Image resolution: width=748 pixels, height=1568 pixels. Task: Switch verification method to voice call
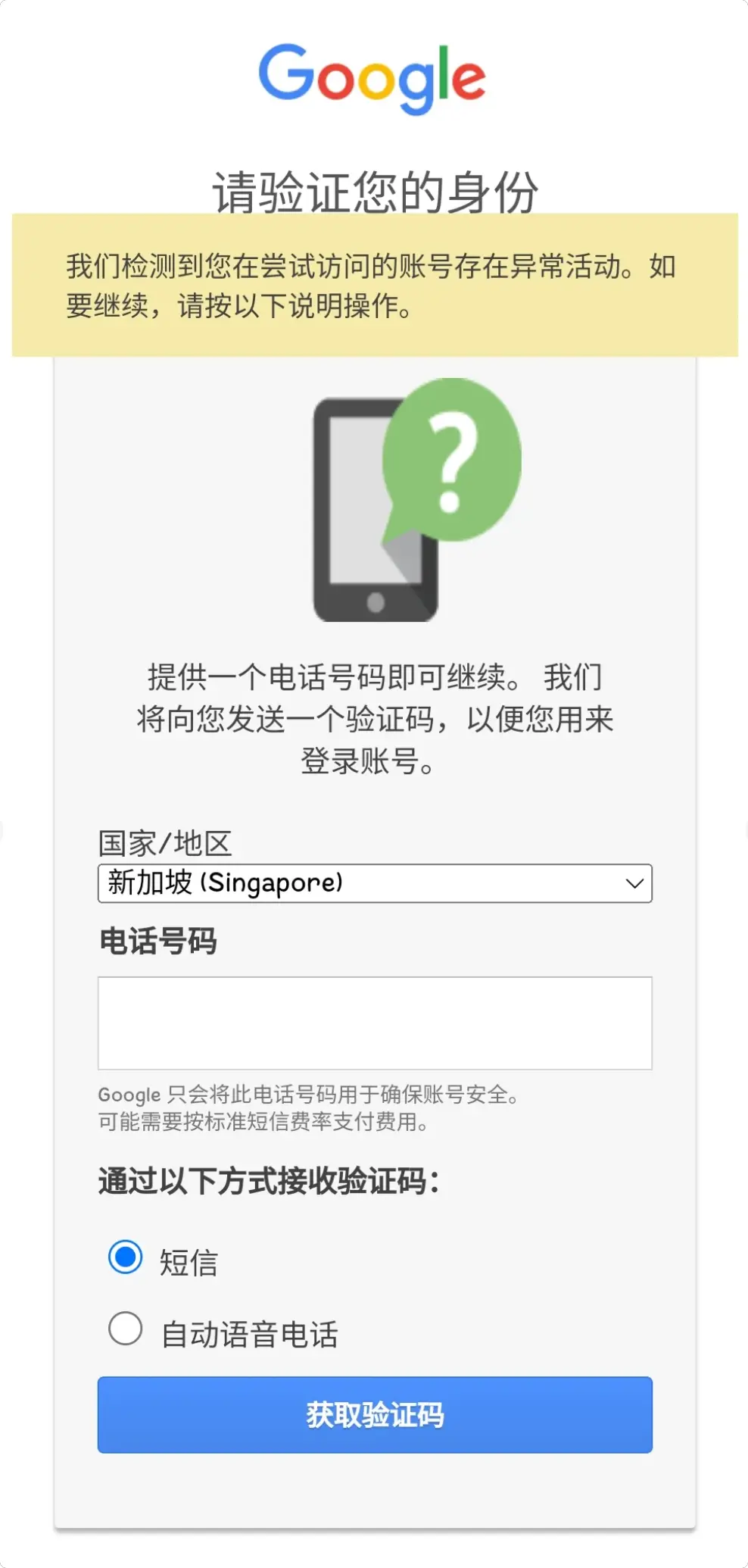[x=125, y=1329]
